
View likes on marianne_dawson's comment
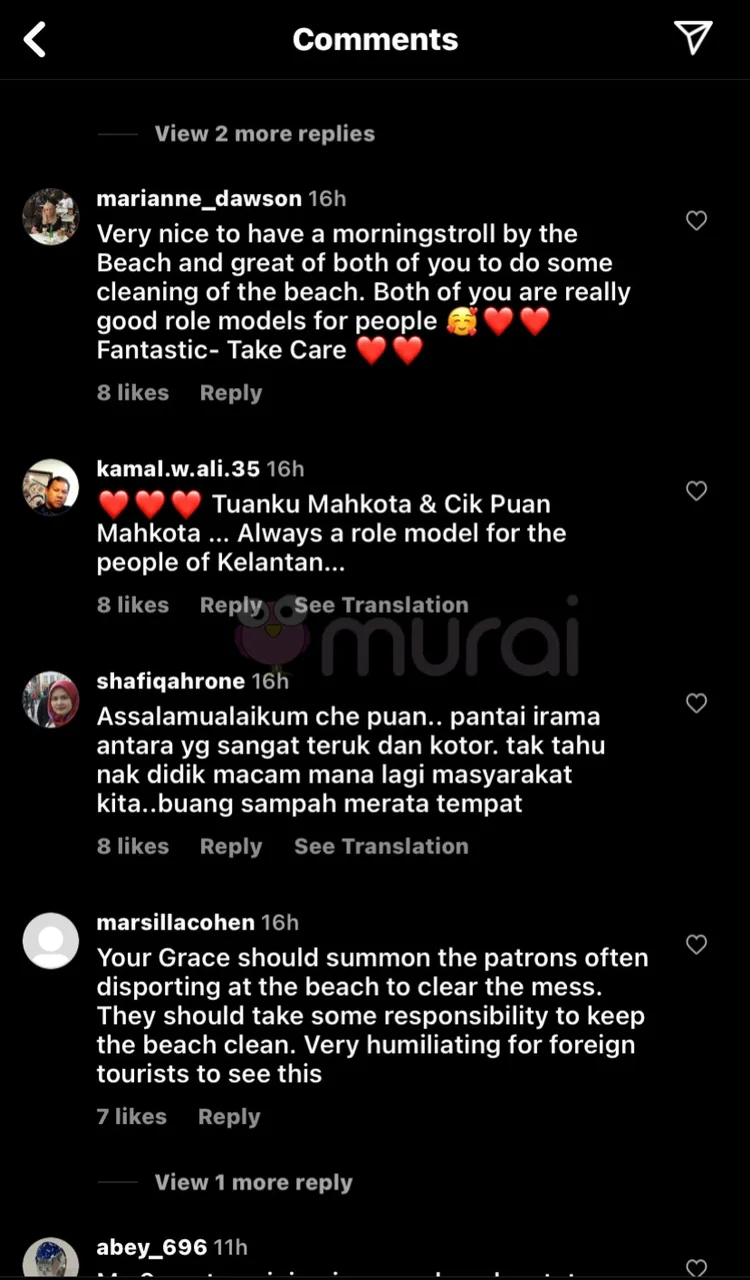132,393
